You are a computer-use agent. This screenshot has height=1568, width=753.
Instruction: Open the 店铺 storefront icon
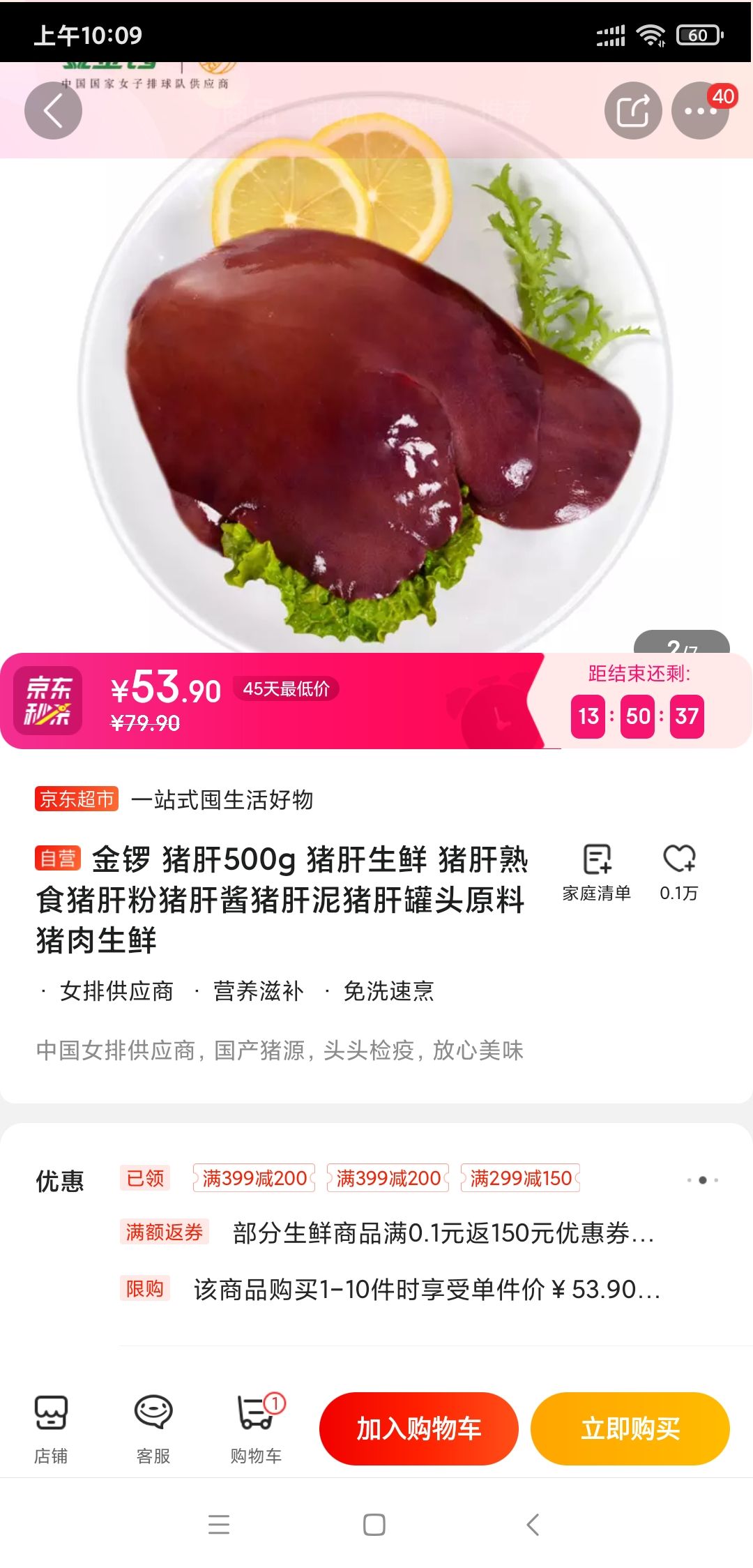pos(51,1427)
